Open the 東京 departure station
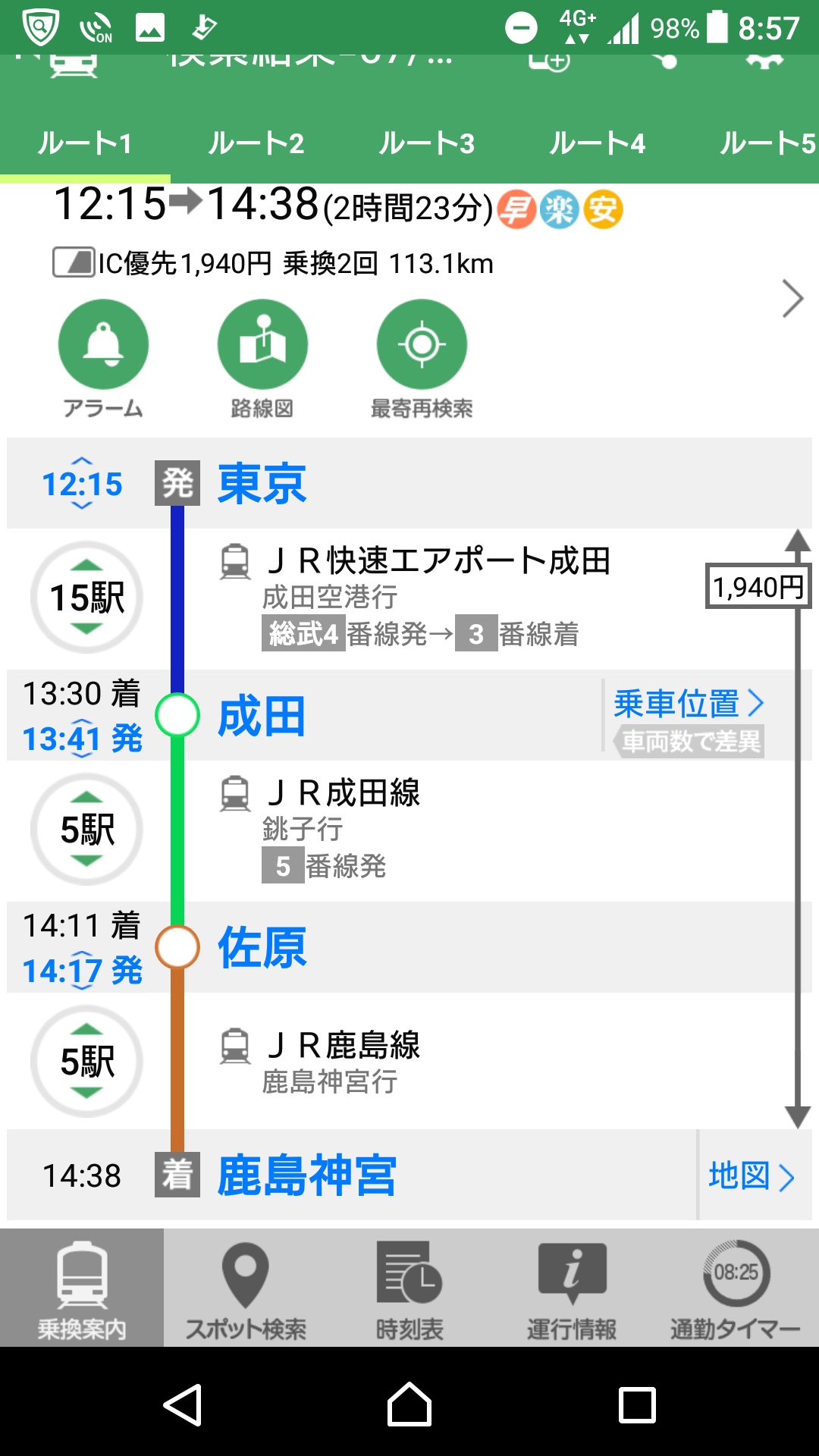Viewport: 819px width, 1456px height. click(262, 484)
